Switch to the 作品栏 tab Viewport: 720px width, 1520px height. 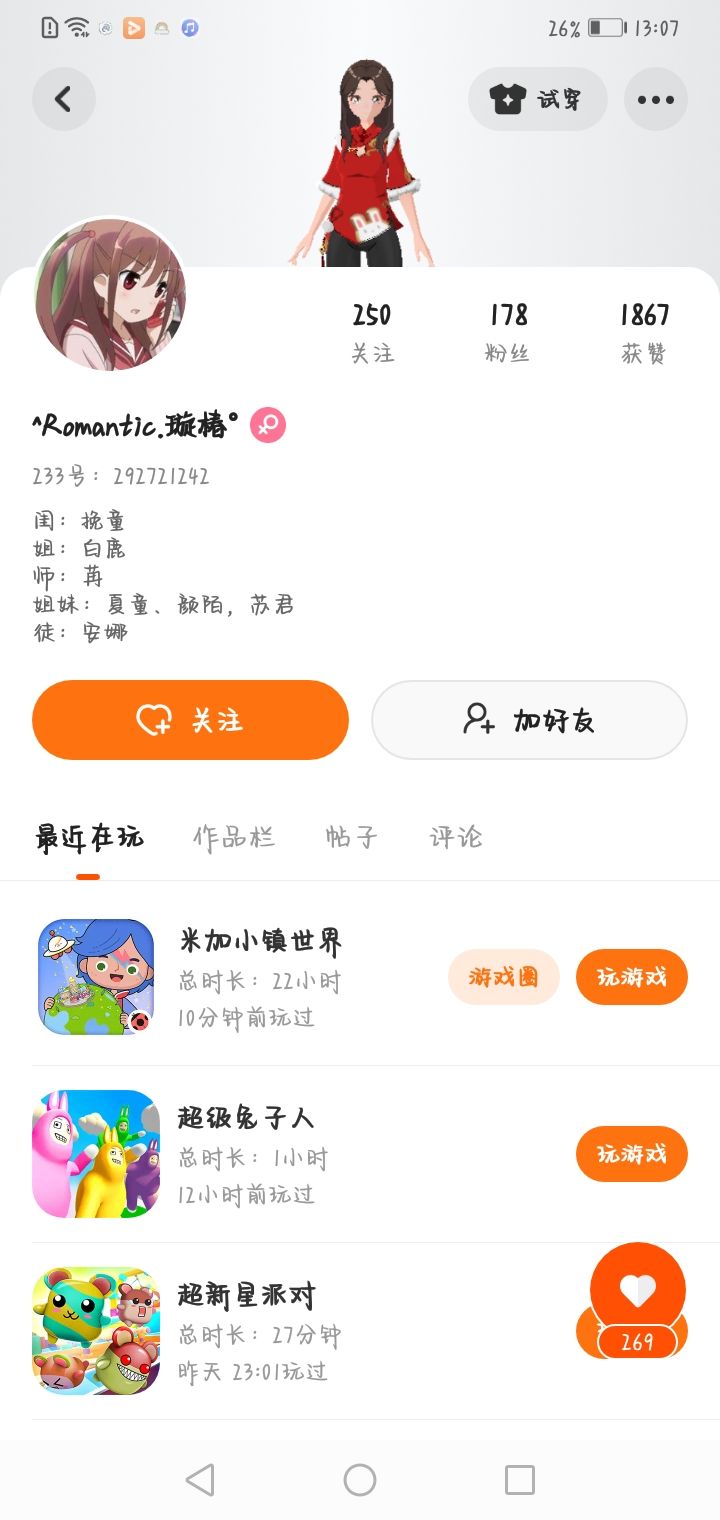click(233, 837)
